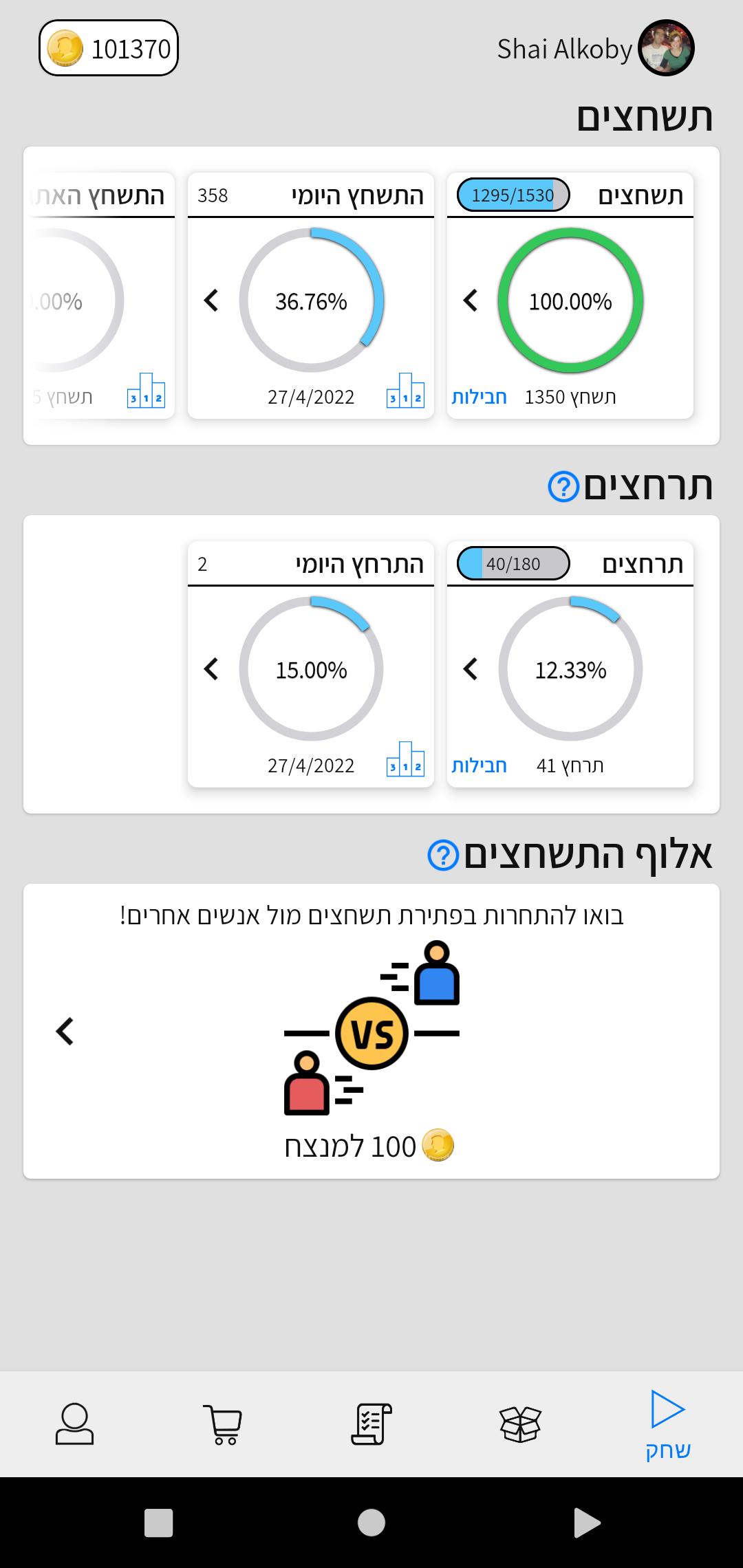Enter the VS crossword competition card

pyautogui.click(x=371, y=1032)
